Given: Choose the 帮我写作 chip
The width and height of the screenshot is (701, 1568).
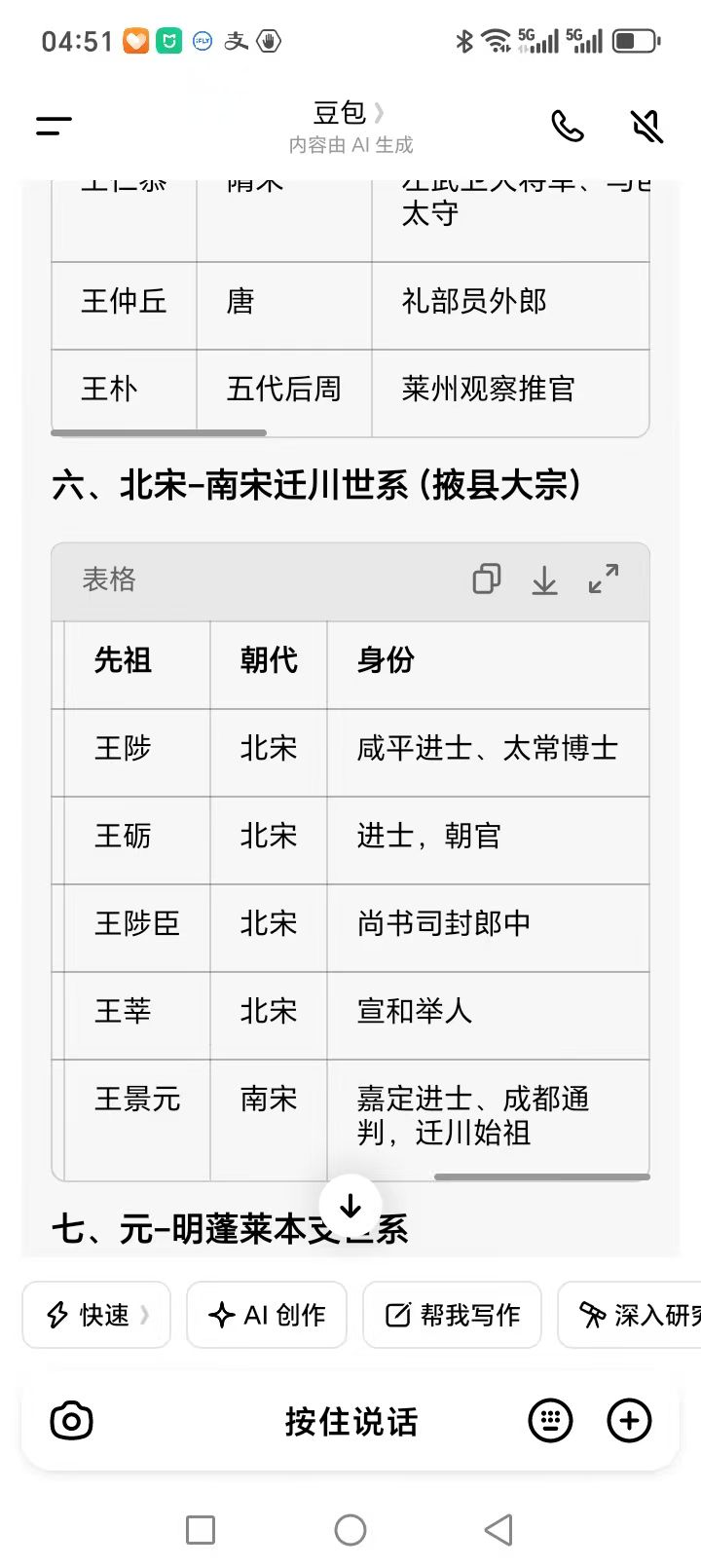Looking at the screenshot, I should [x=452, y=1315].
